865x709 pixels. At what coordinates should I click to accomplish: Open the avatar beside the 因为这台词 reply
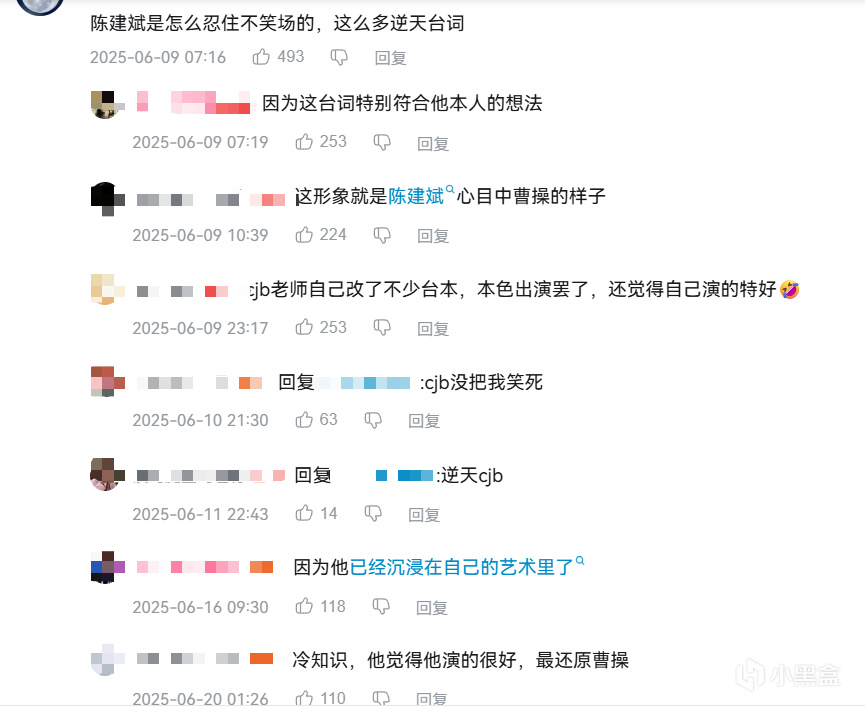[x=104, y=105]
